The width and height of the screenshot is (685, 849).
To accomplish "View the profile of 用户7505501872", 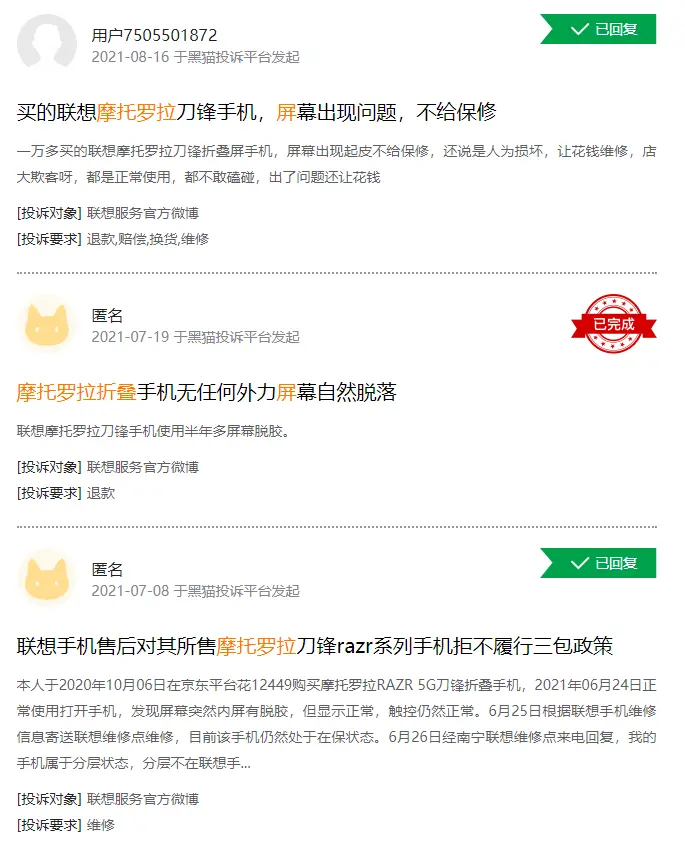I will point(154,36).
